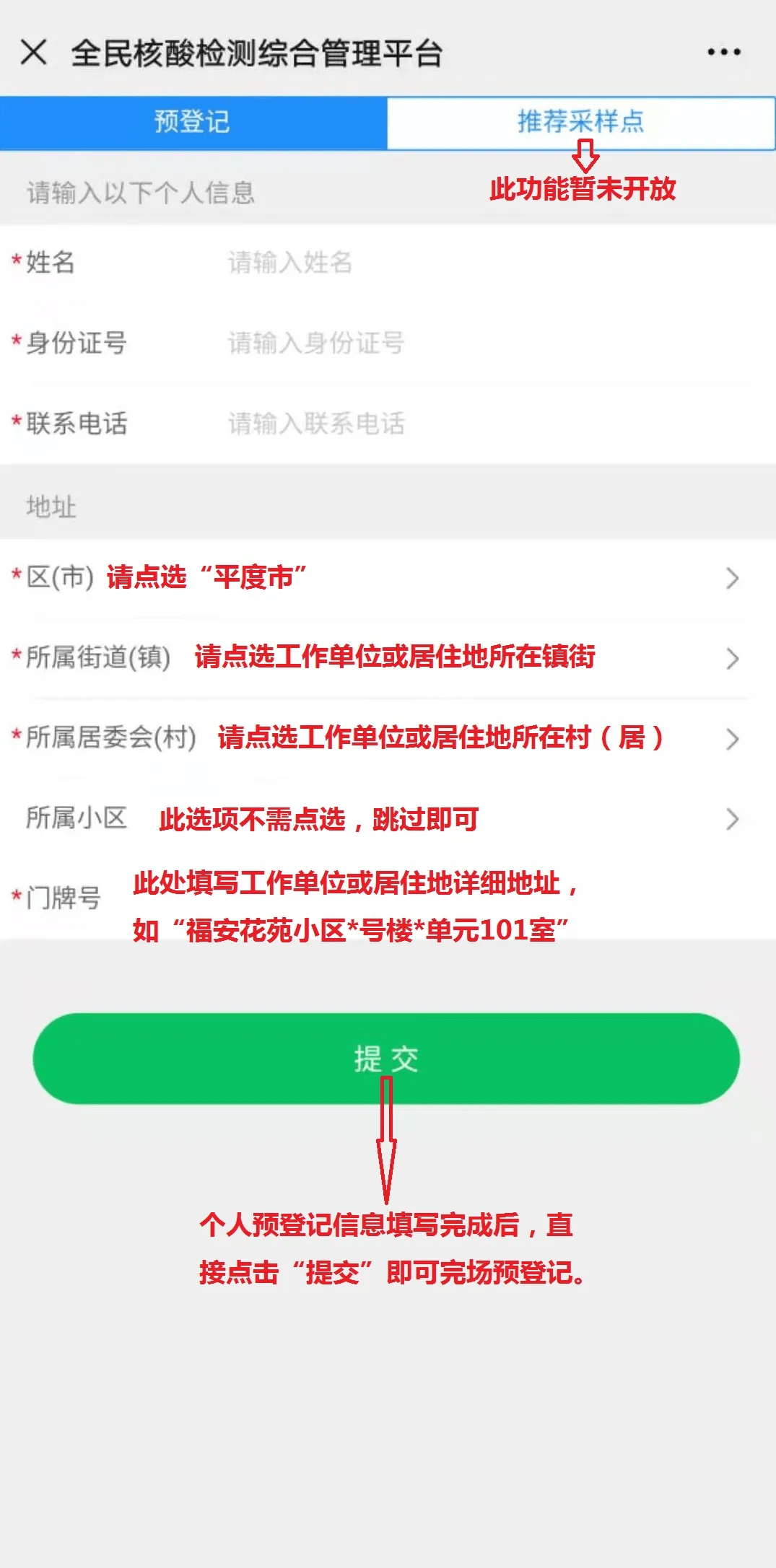Screen dimensions: 776x1568
Task: Switch to the 推荐采样点 tab
Action: (580, 122)
